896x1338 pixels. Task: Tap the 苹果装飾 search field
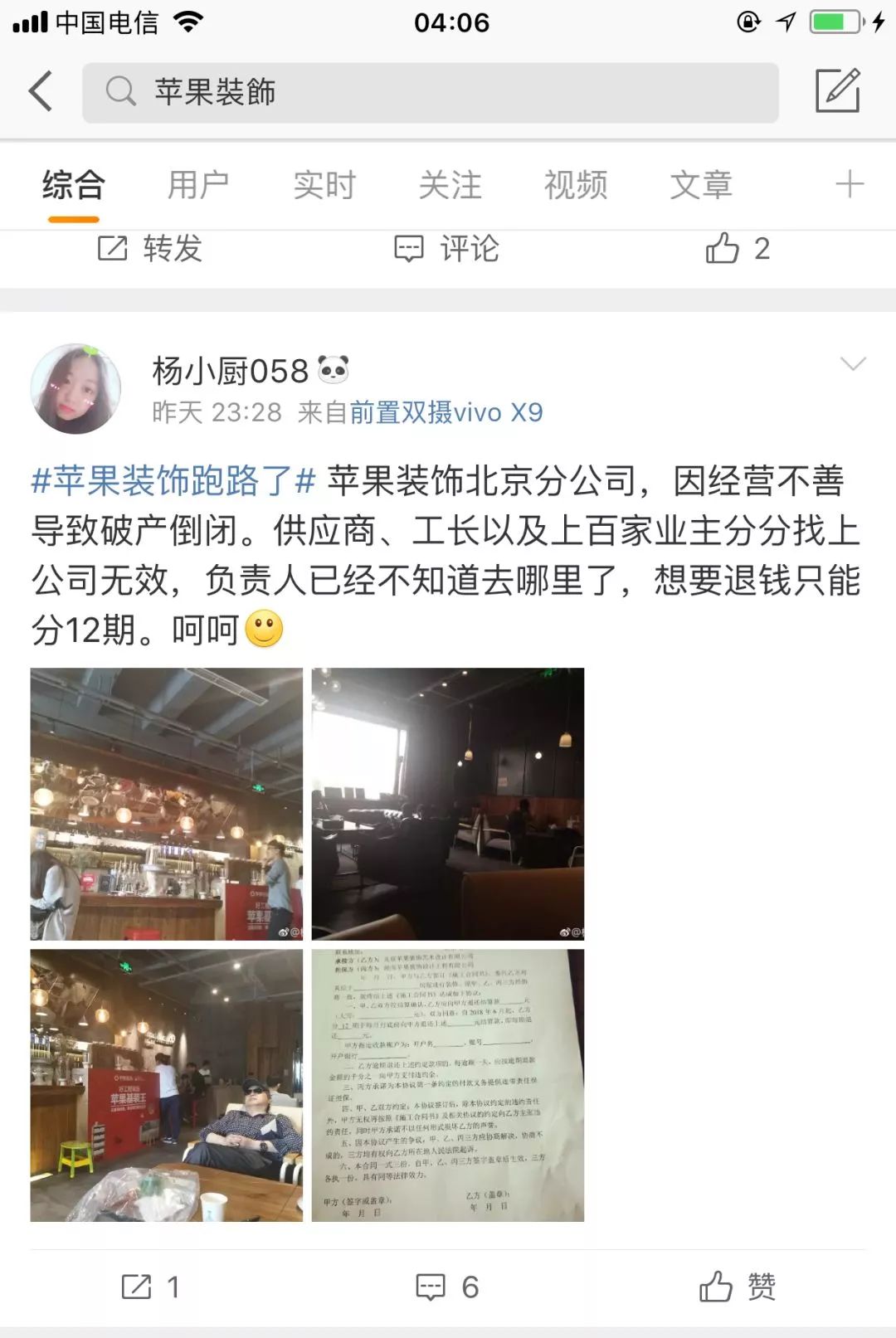(430, 92)
